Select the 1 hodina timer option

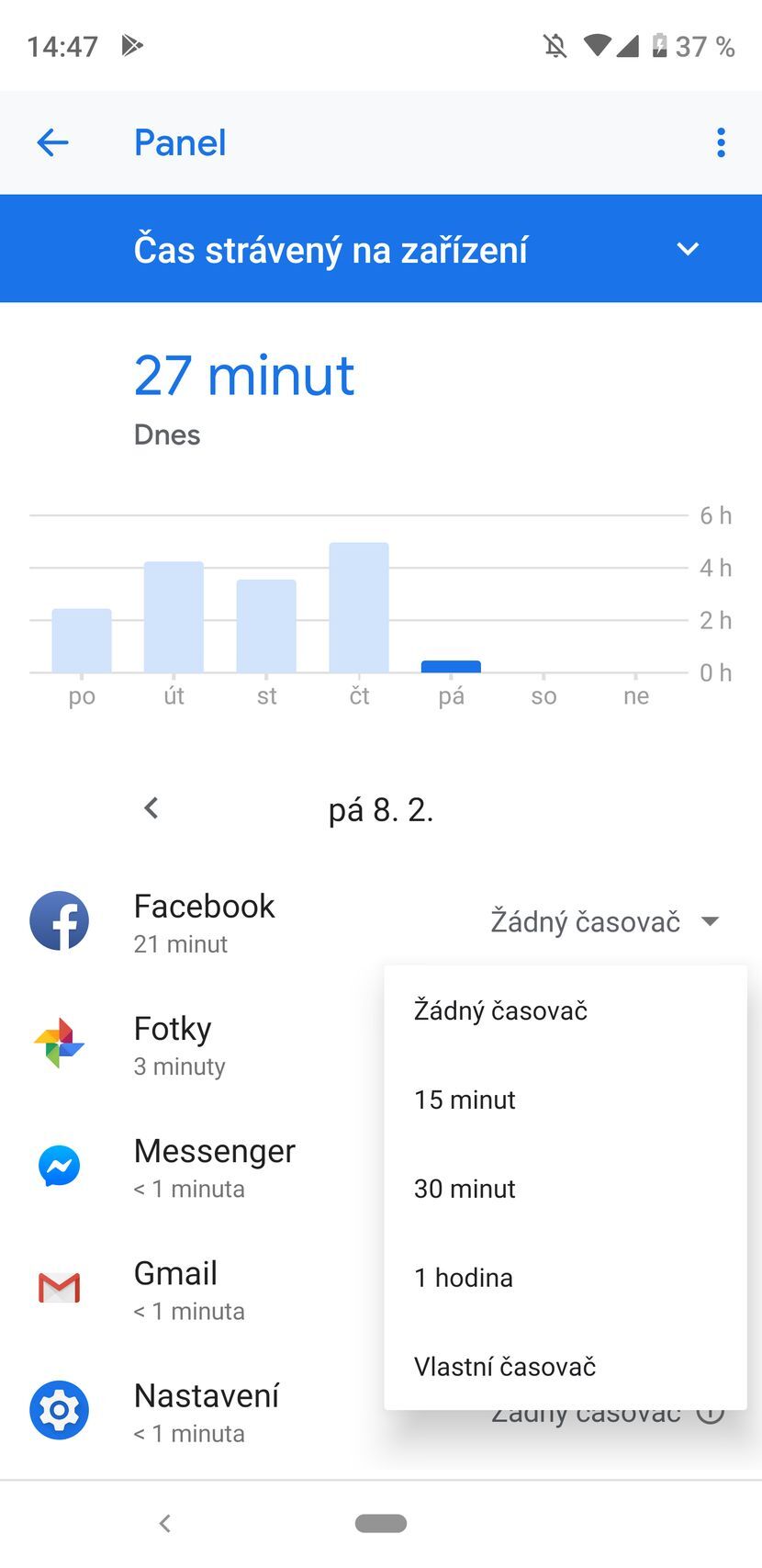tap(463, 1277)
